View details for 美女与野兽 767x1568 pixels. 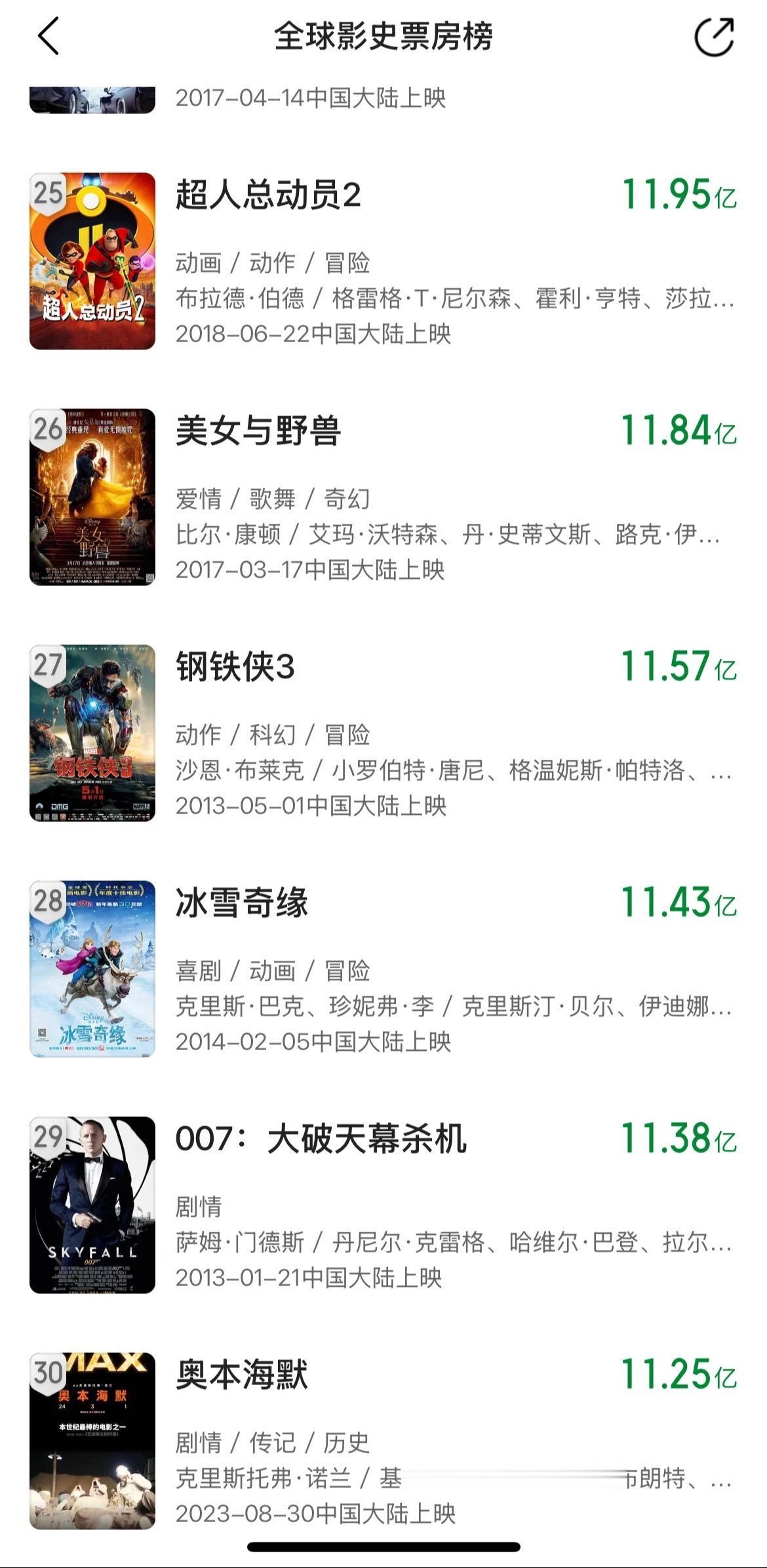pyautogui.click(x=258, y=431)
